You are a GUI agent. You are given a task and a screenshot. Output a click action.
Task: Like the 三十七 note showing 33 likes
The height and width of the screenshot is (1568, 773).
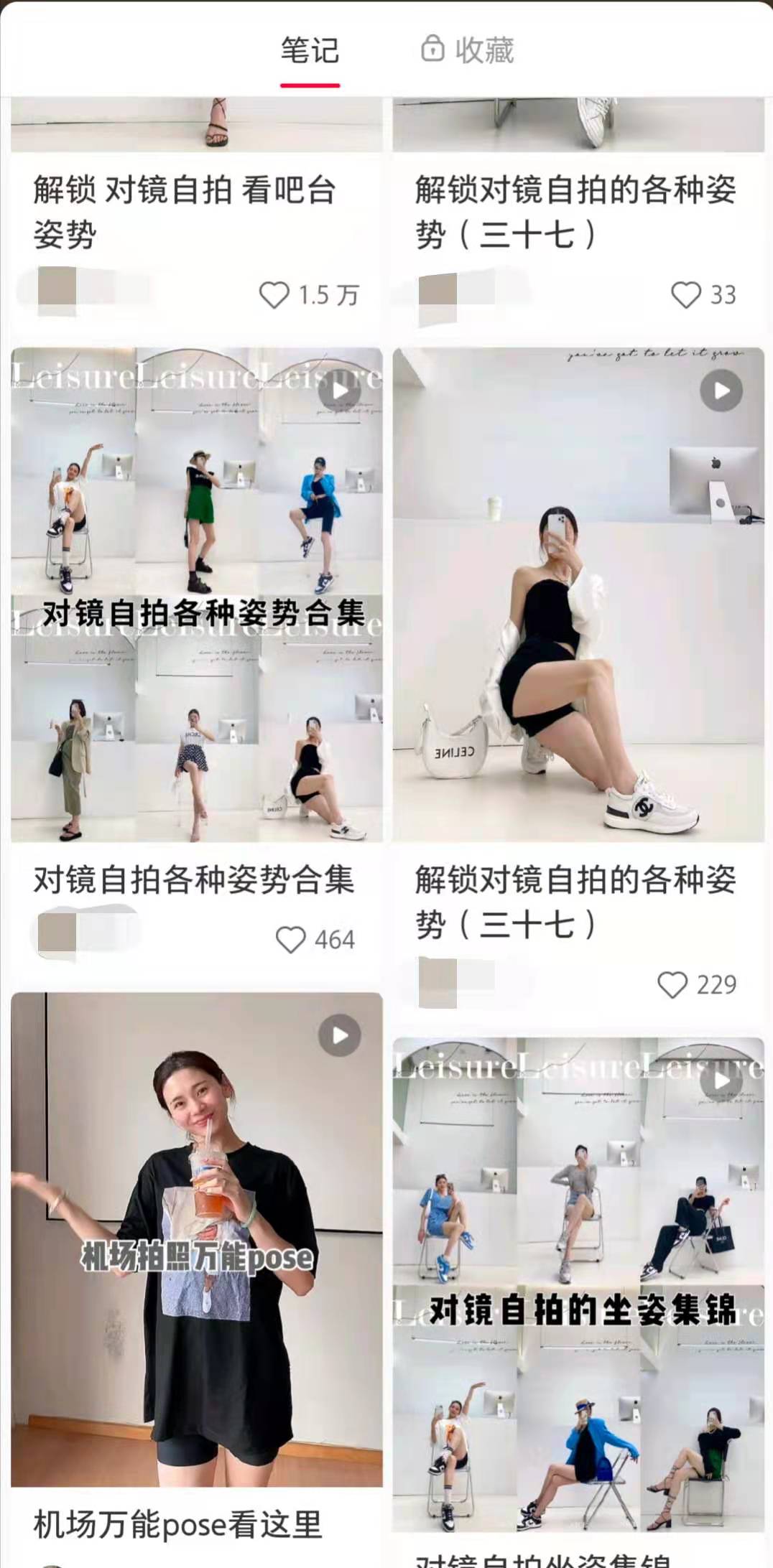[685, 295]
